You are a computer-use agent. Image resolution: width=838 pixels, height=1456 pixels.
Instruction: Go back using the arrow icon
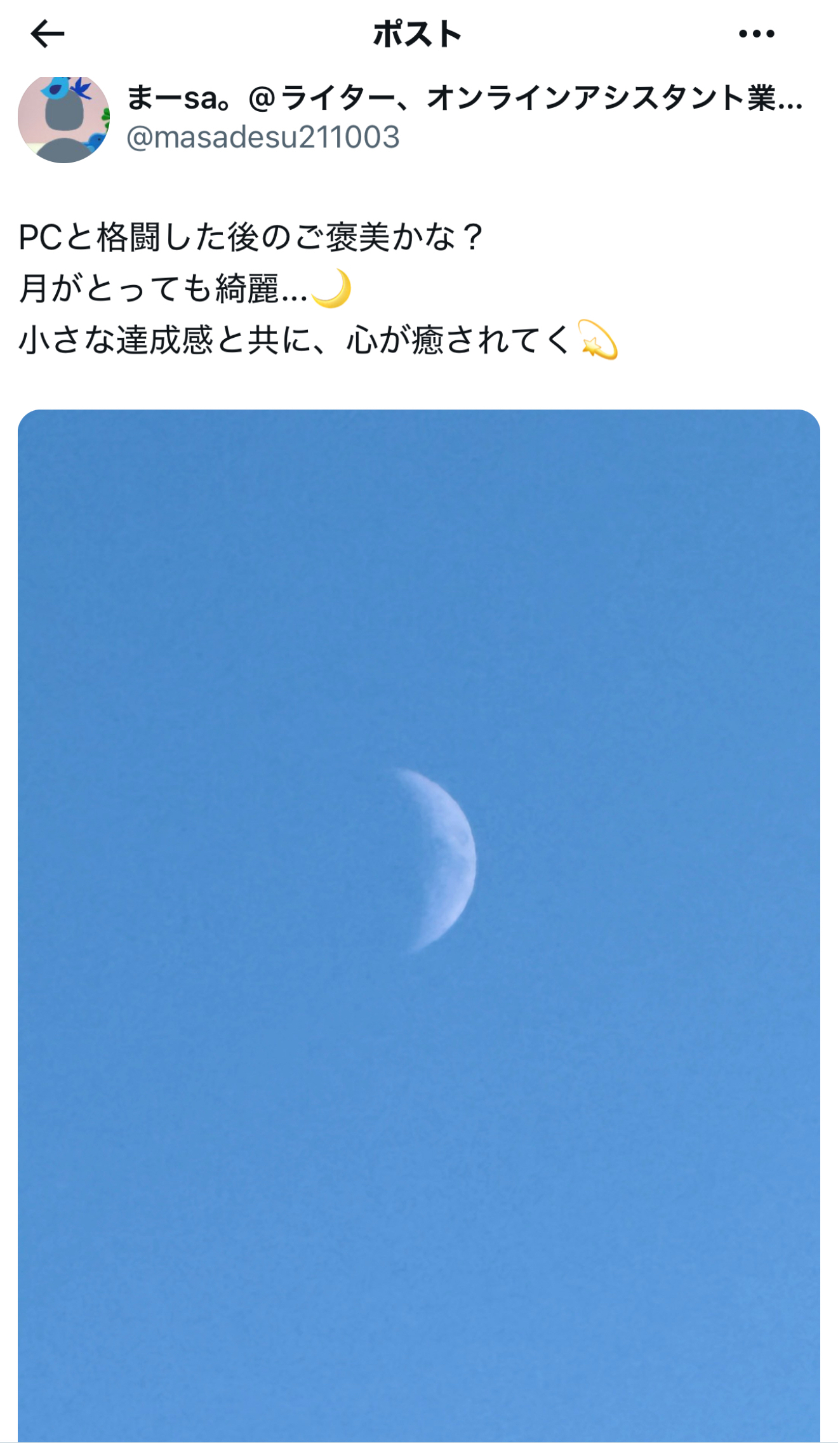48,34
